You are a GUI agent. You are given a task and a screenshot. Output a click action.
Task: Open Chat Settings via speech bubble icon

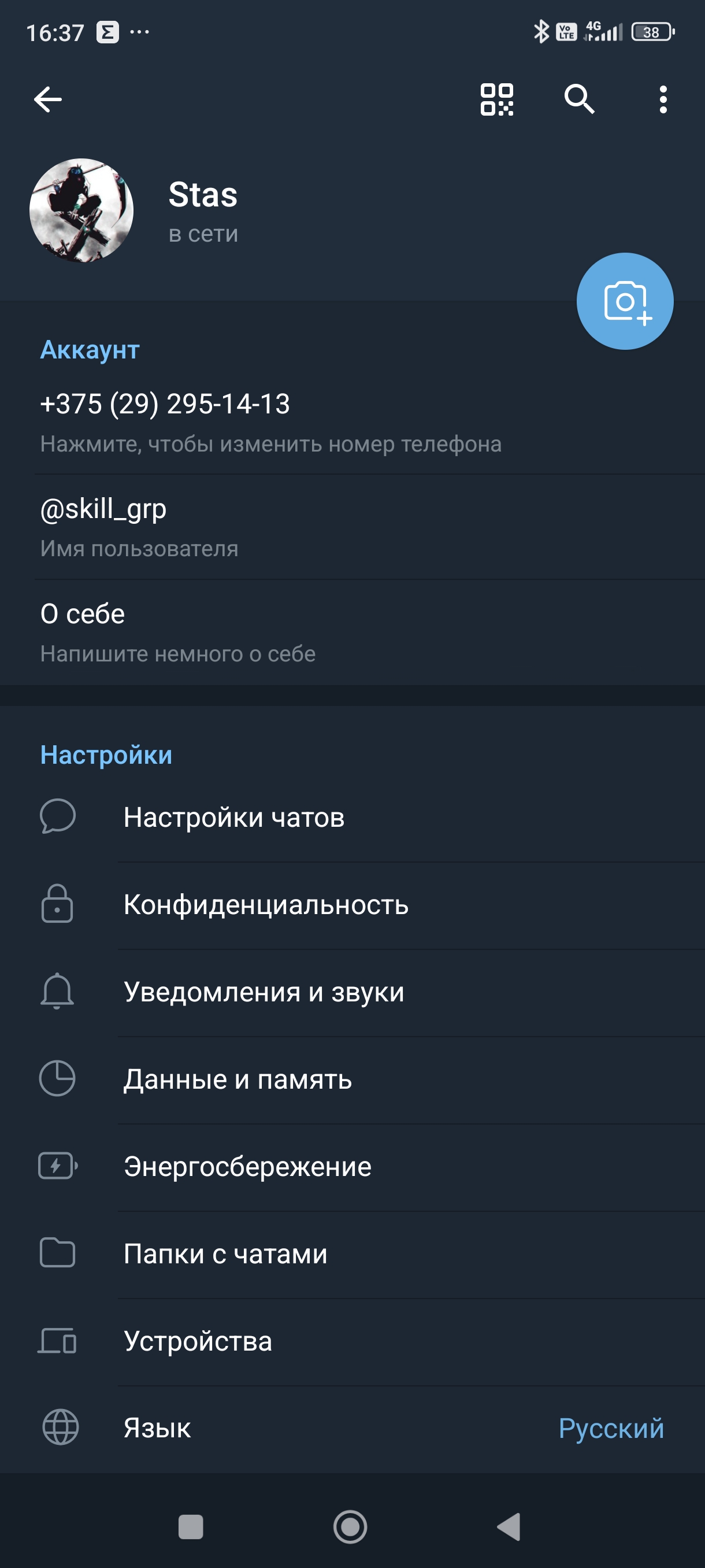pos(57,818)
